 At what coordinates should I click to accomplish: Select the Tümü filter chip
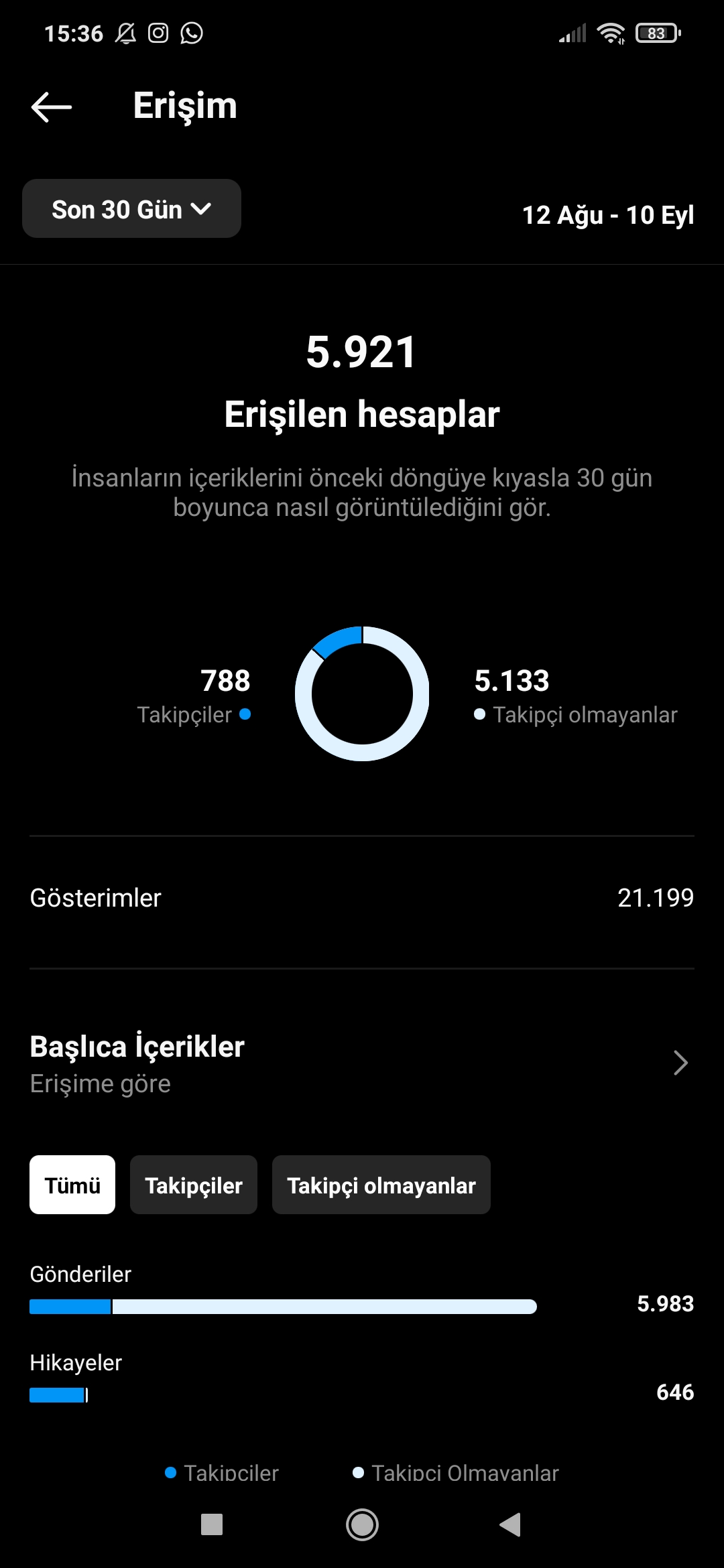pyautogui.click(x=72, y=1185)
